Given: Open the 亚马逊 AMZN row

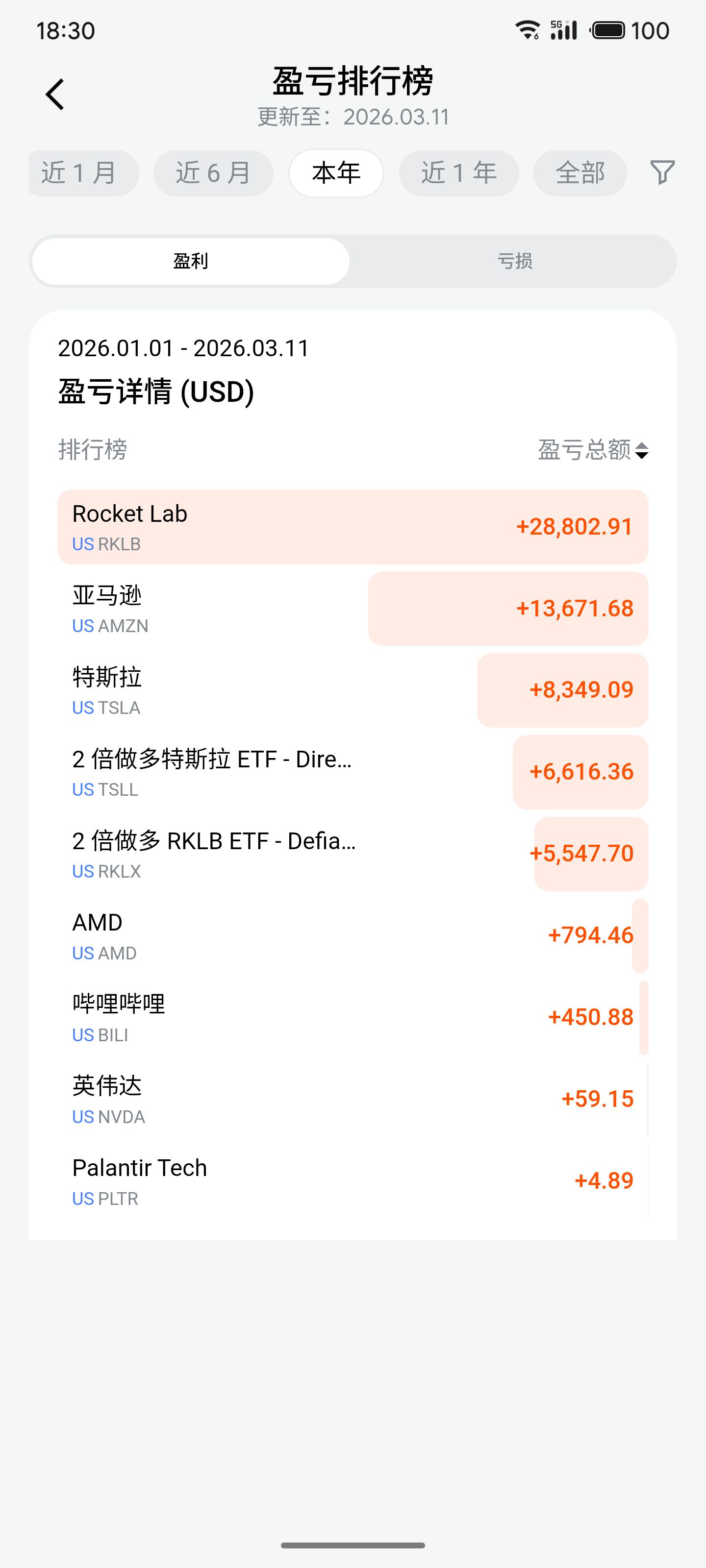Looking at the screenshot, I should pos(353,609).
